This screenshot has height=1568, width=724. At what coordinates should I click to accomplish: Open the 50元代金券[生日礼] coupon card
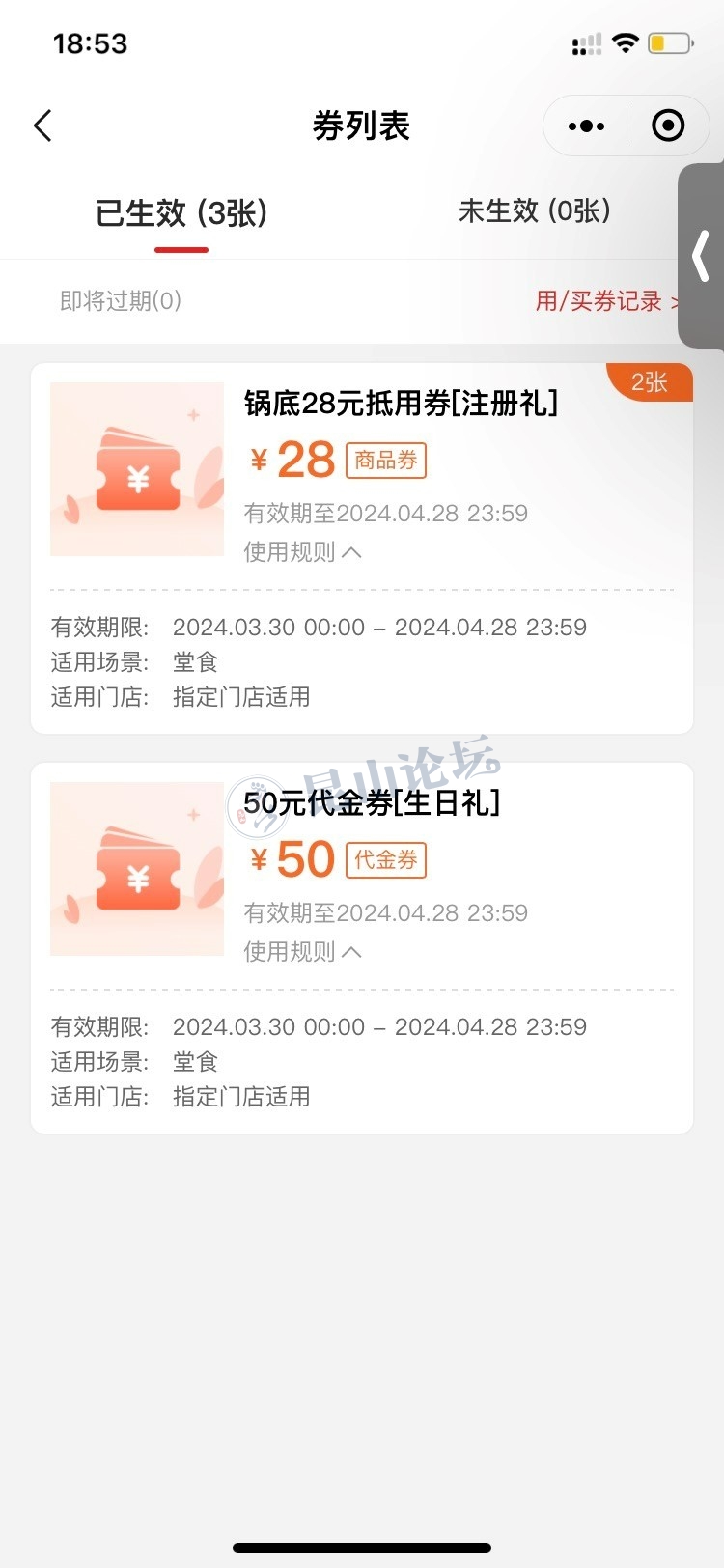[x=372, y=803]
